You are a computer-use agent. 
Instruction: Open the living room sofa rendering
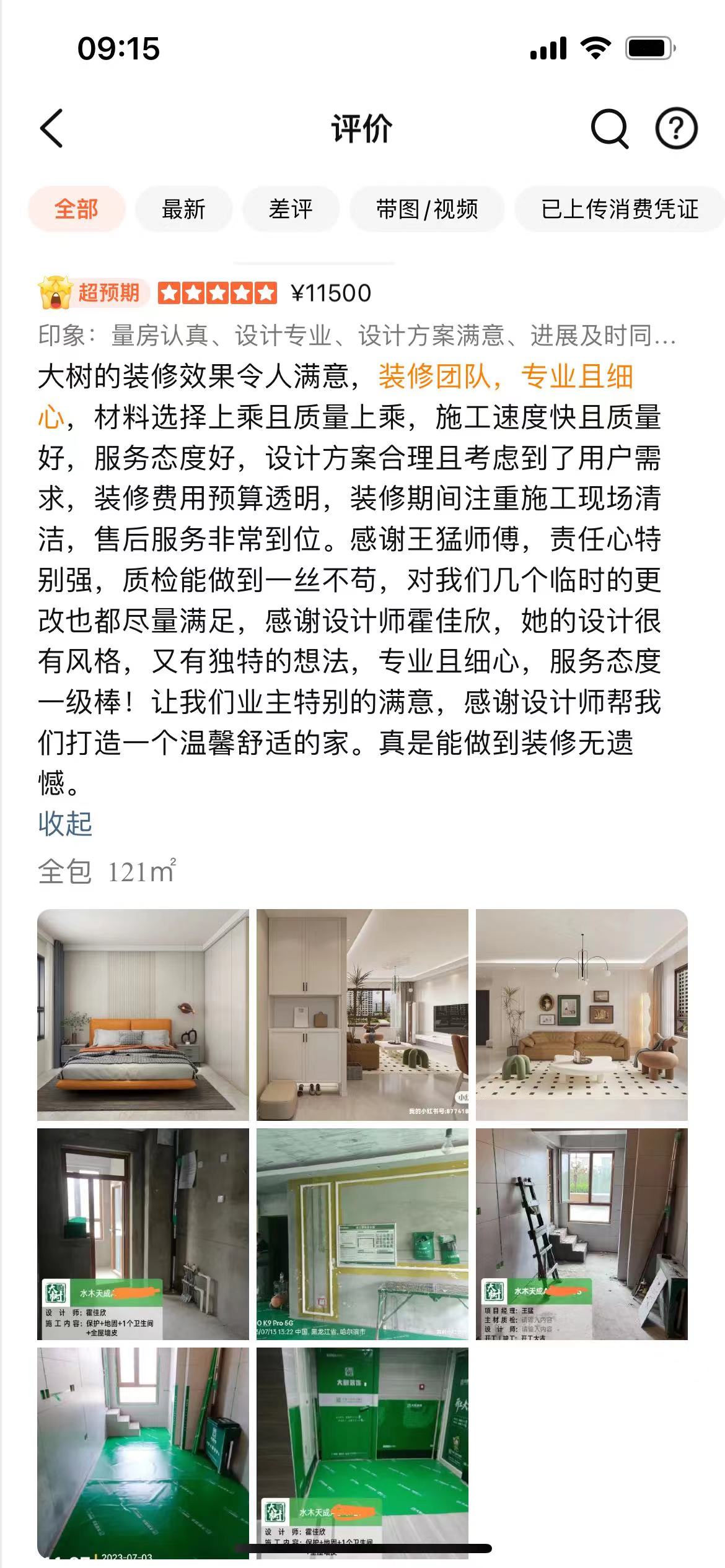click(581, 1014)
